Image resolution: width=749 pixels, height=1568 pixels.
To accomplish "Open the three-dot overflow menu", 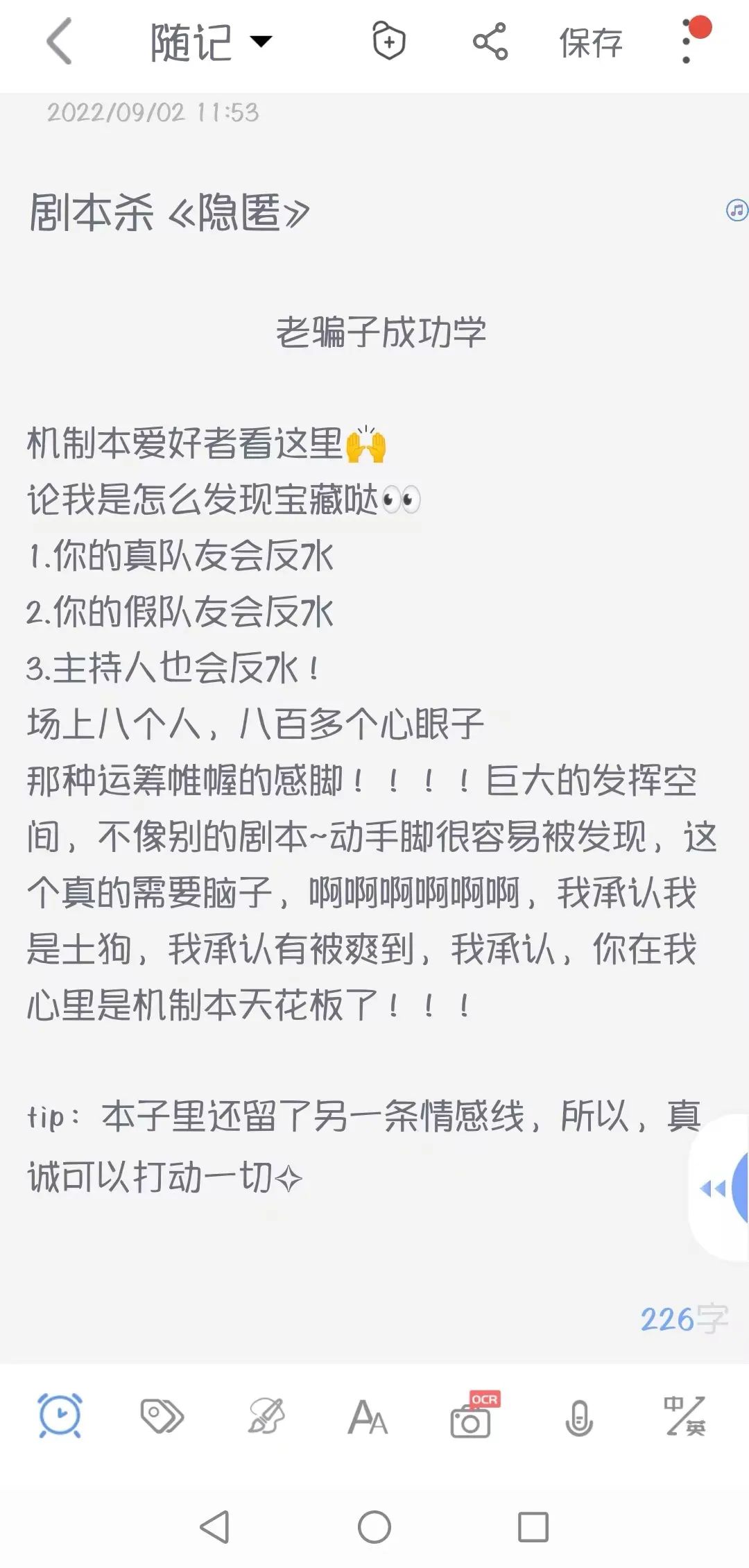I will (687, 43).
